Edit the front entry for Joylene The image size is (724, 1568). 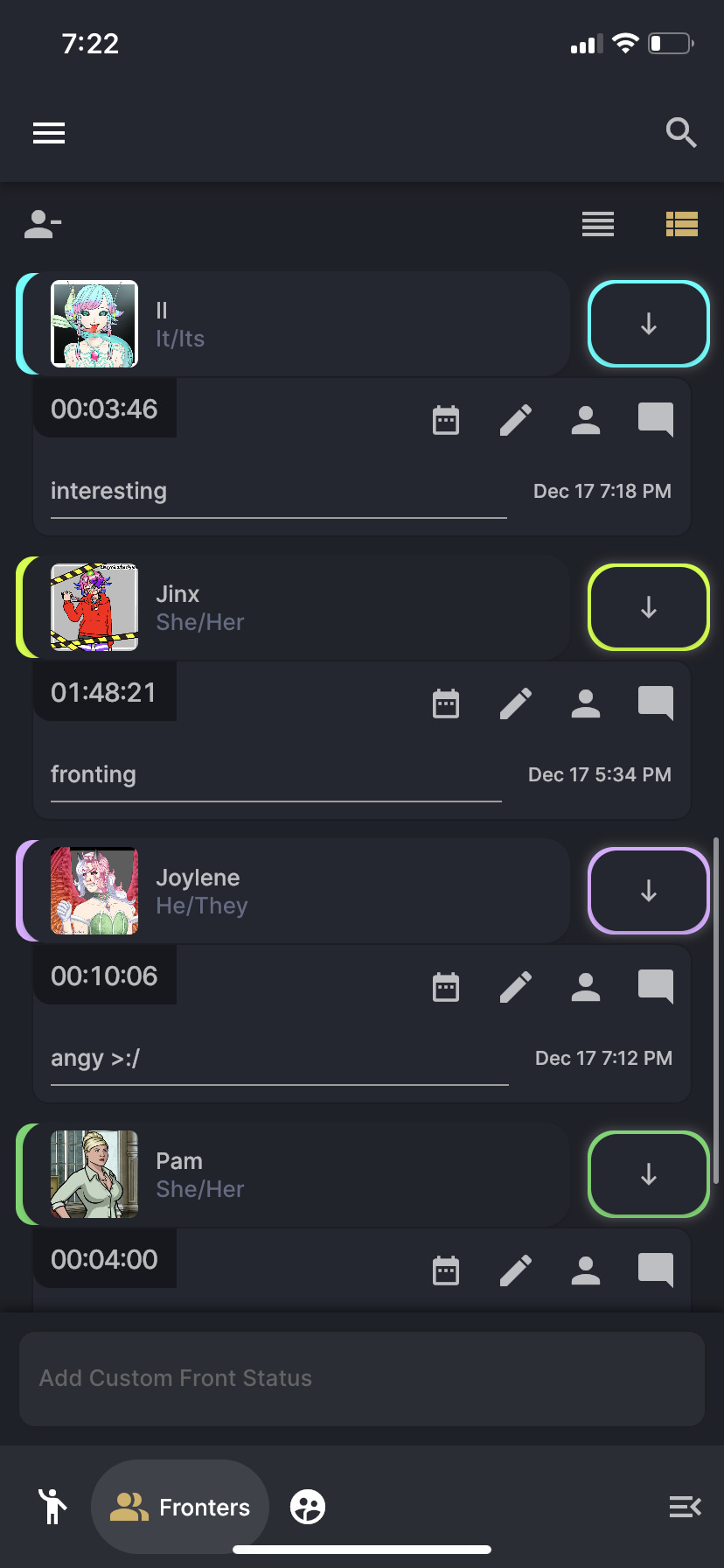click(516, 987)
